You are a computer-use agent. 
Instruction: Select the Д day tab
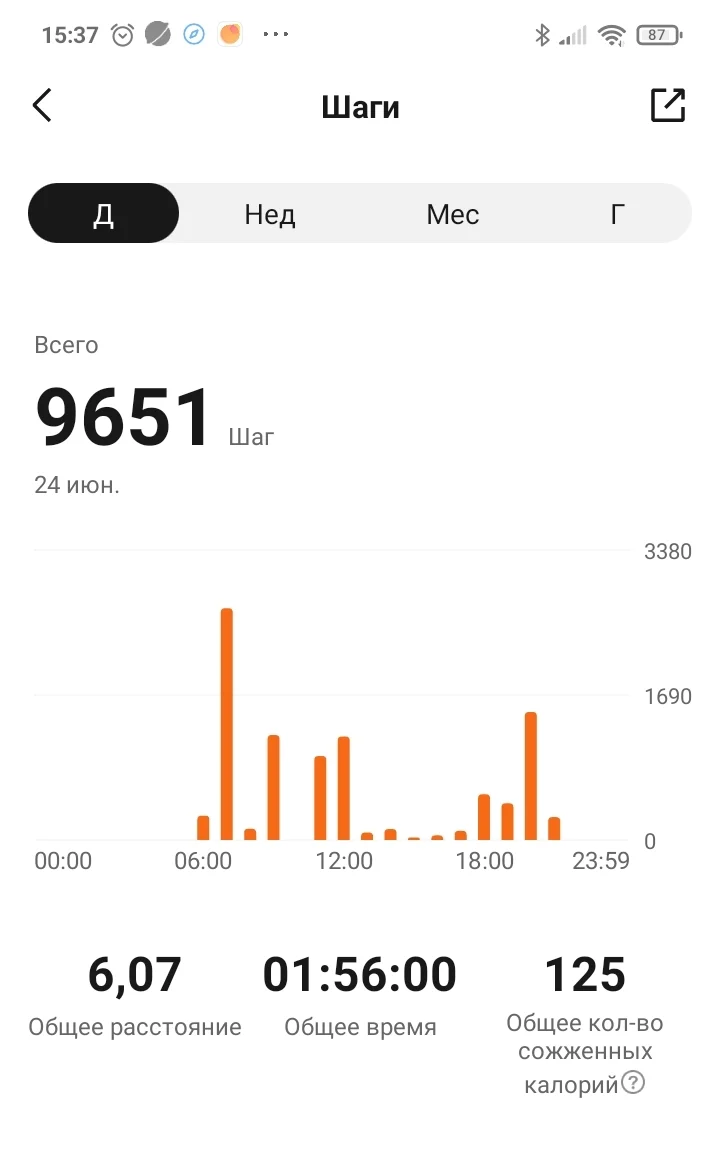[x=104, y=214]
